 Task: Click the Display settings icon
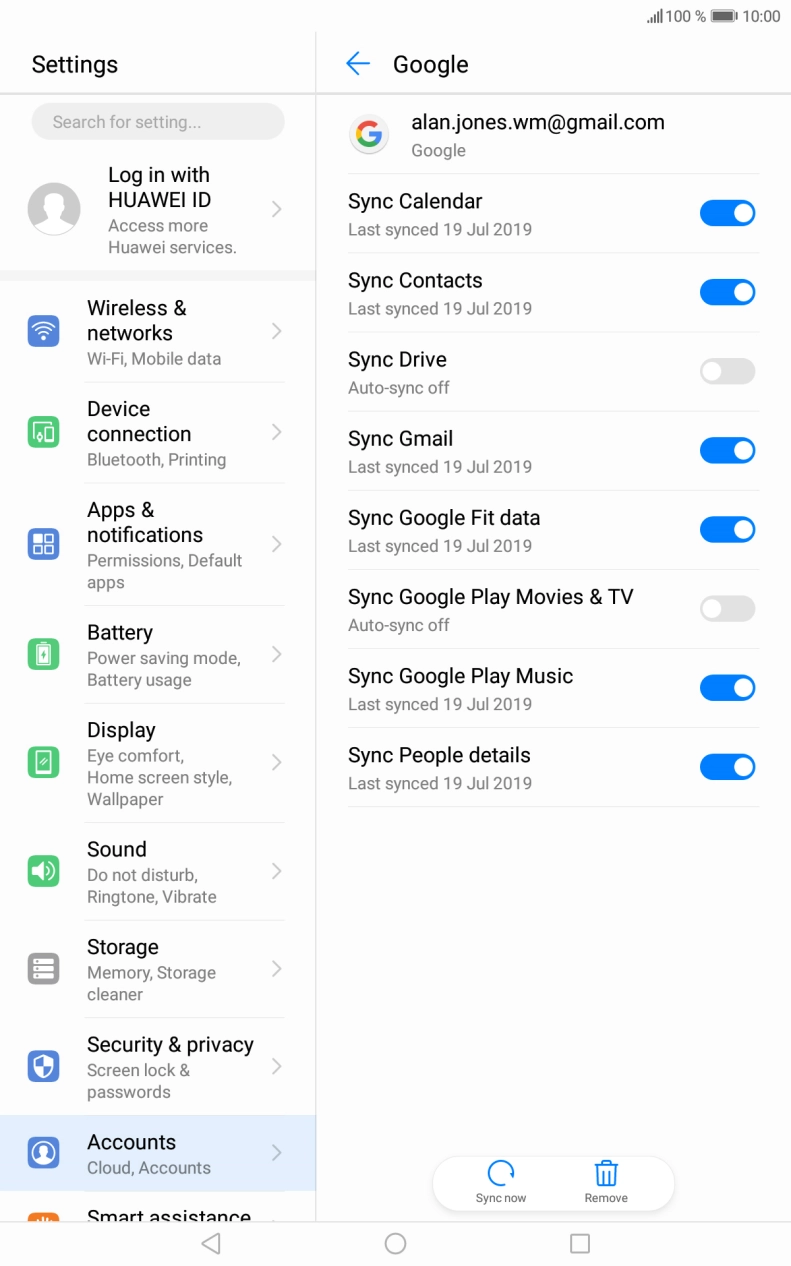point(42,763)
